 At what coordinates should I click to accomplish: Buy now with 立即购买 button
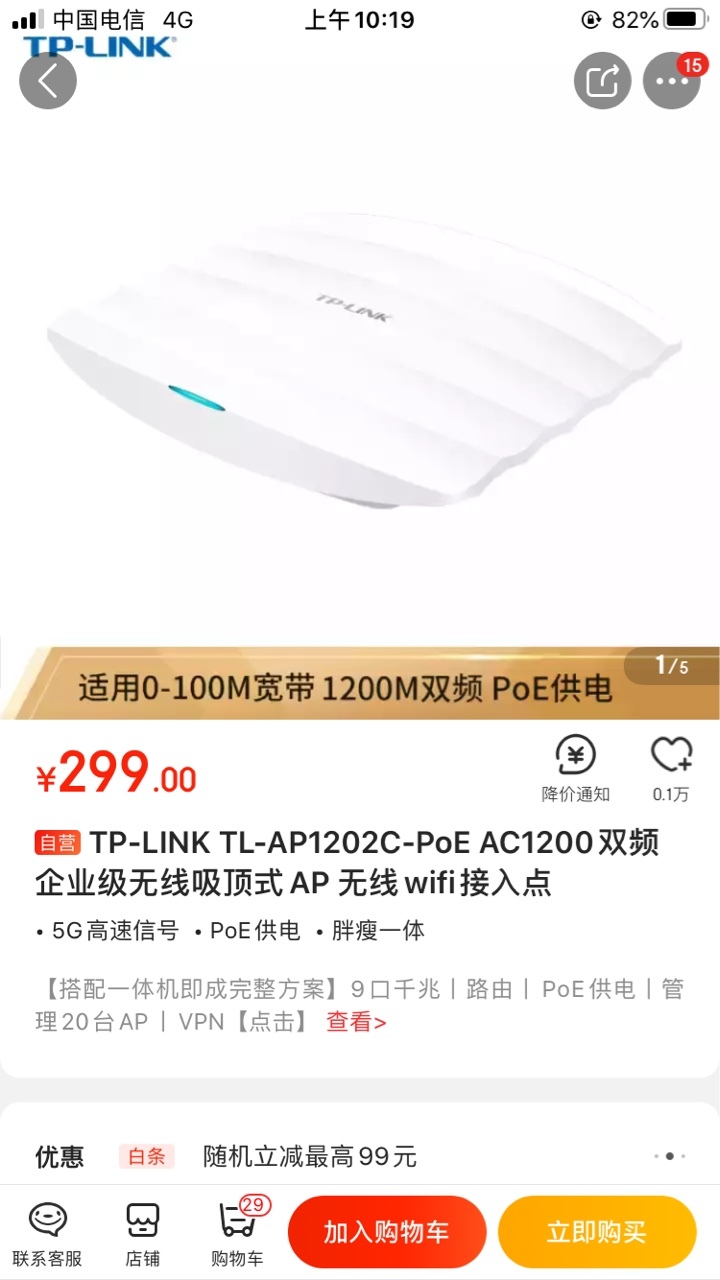(597, 1232)
